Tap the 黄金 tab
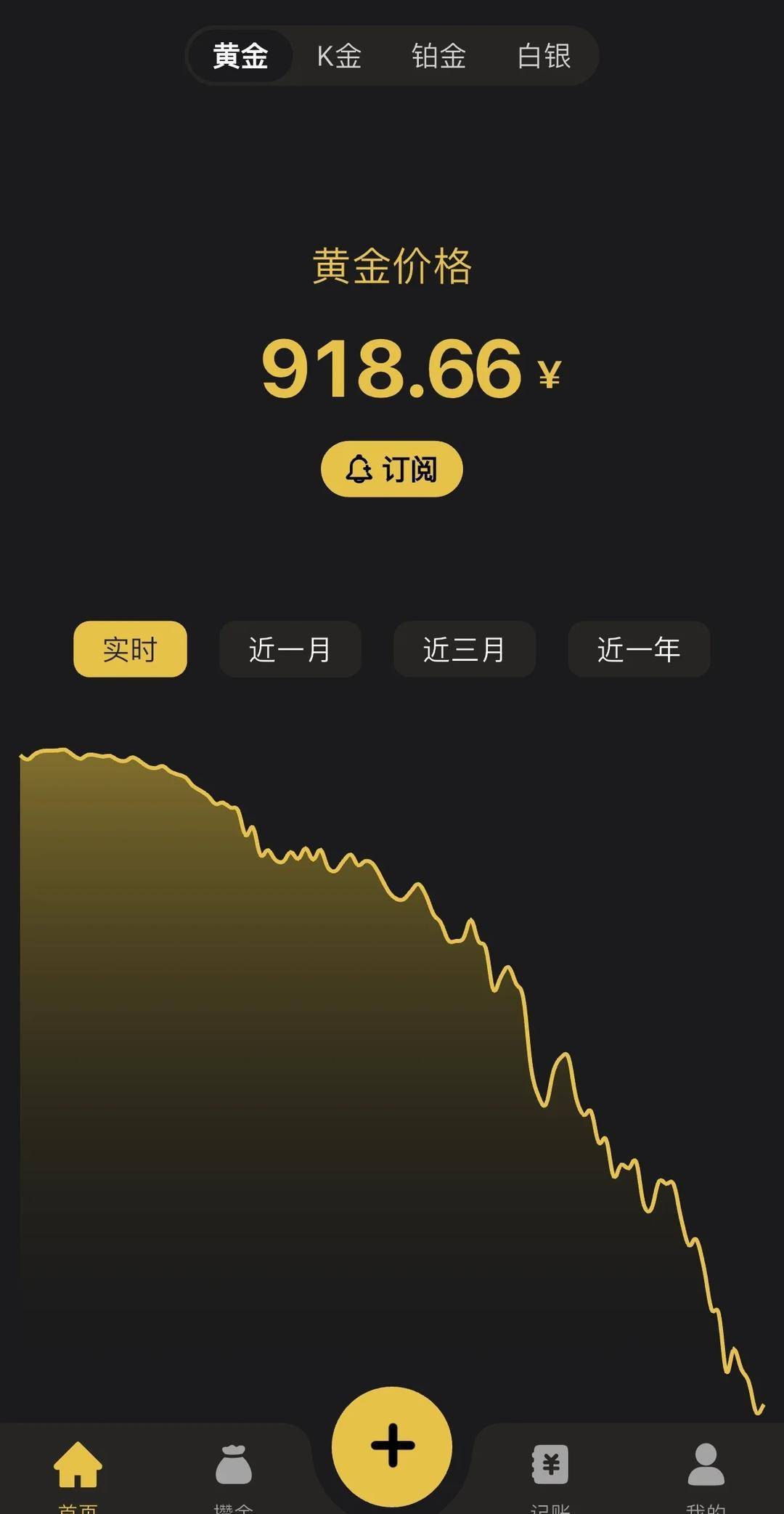This screenshot has width=784, height=1514. (240, 56)
